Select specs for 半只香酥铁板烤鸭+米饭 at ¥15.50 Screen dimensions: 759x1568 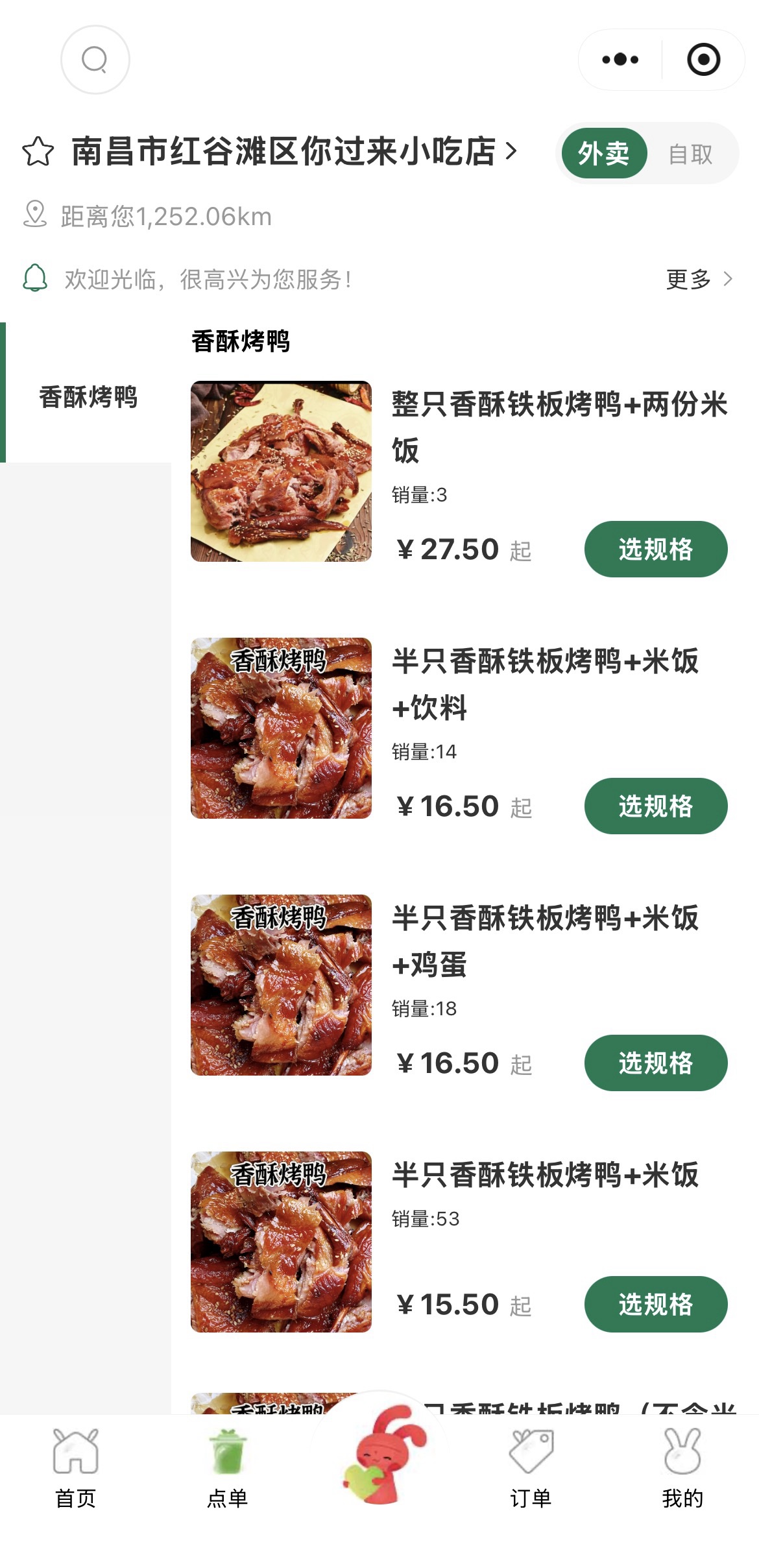[655, 1304]
